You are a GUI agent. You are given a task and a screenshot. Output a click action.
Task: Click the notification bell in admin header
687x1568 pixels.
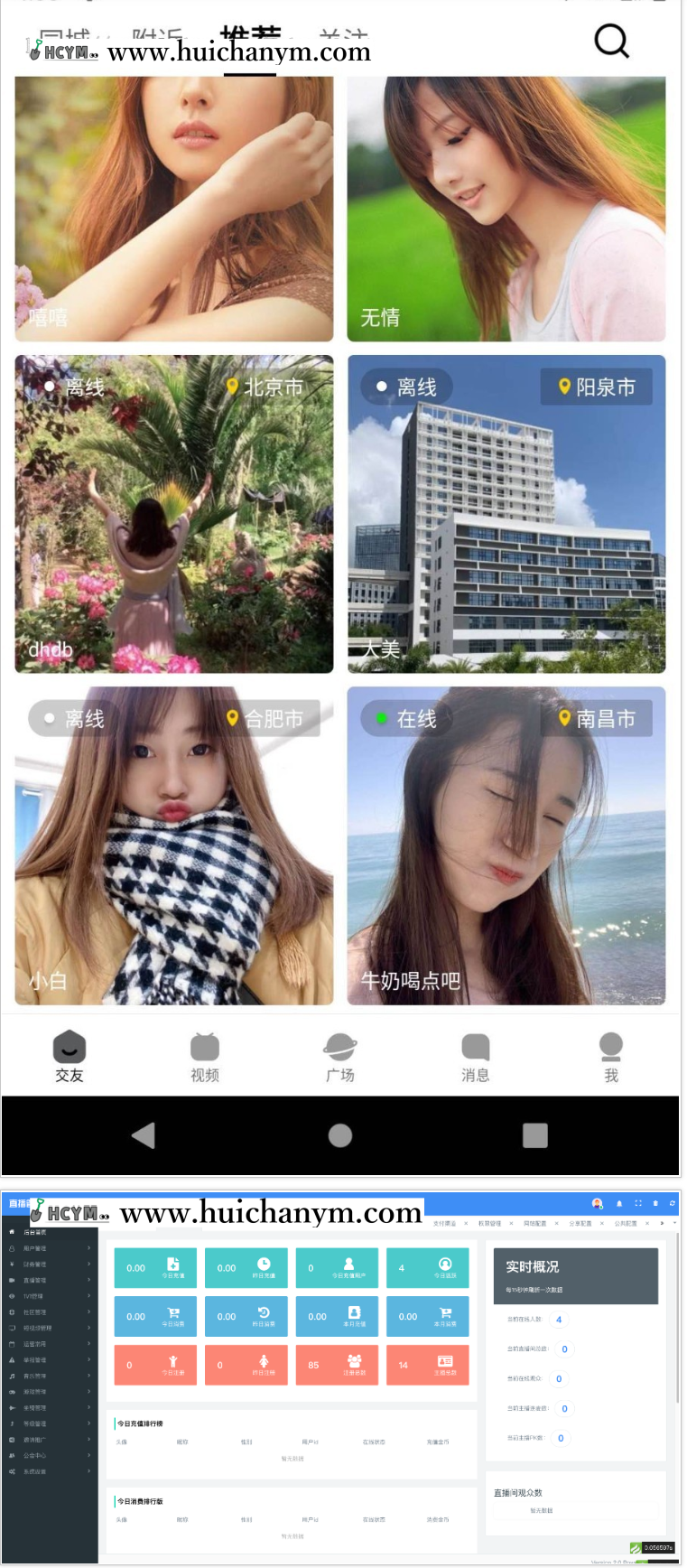pyautogui.click(x=621, y=1202)
